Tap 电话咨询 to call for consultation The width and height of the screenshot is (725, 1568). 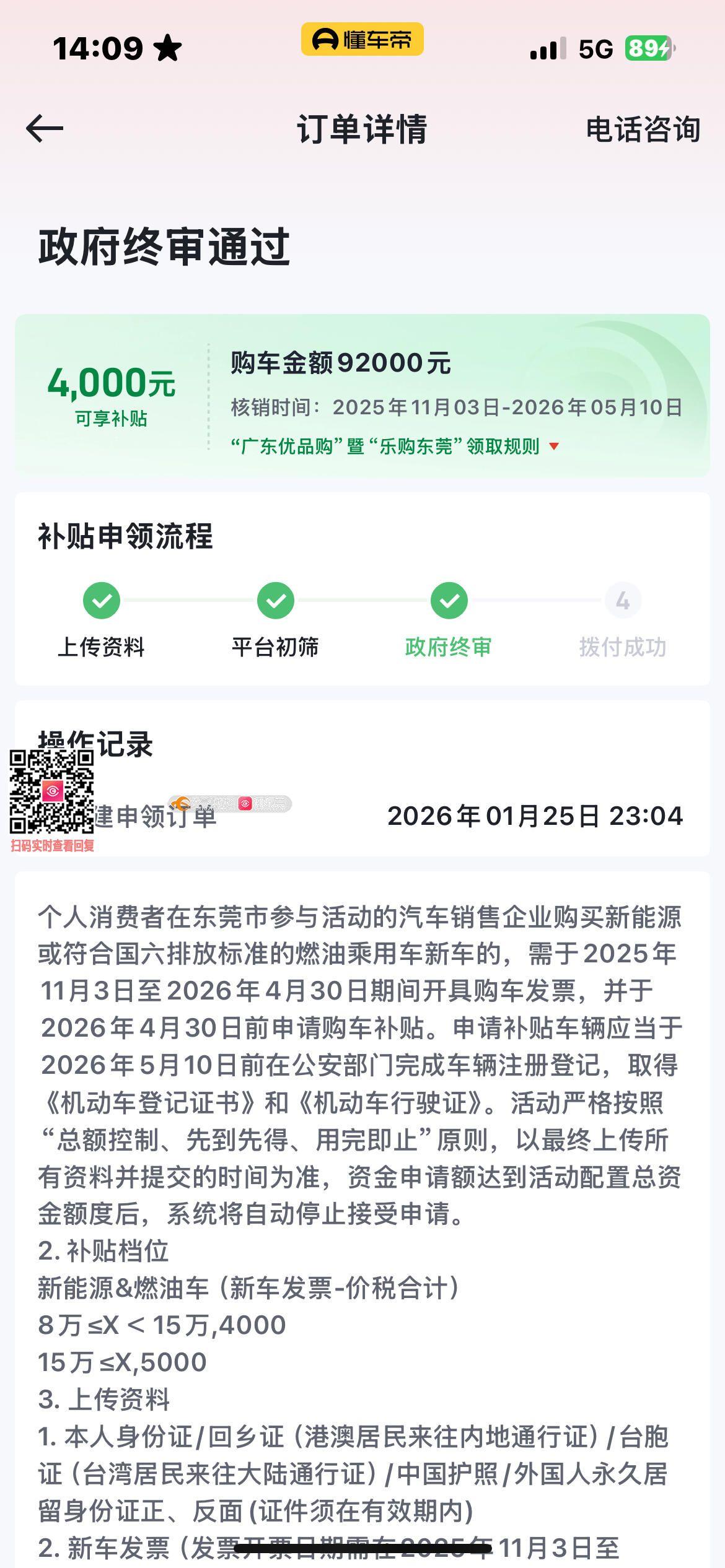[643, 129]
